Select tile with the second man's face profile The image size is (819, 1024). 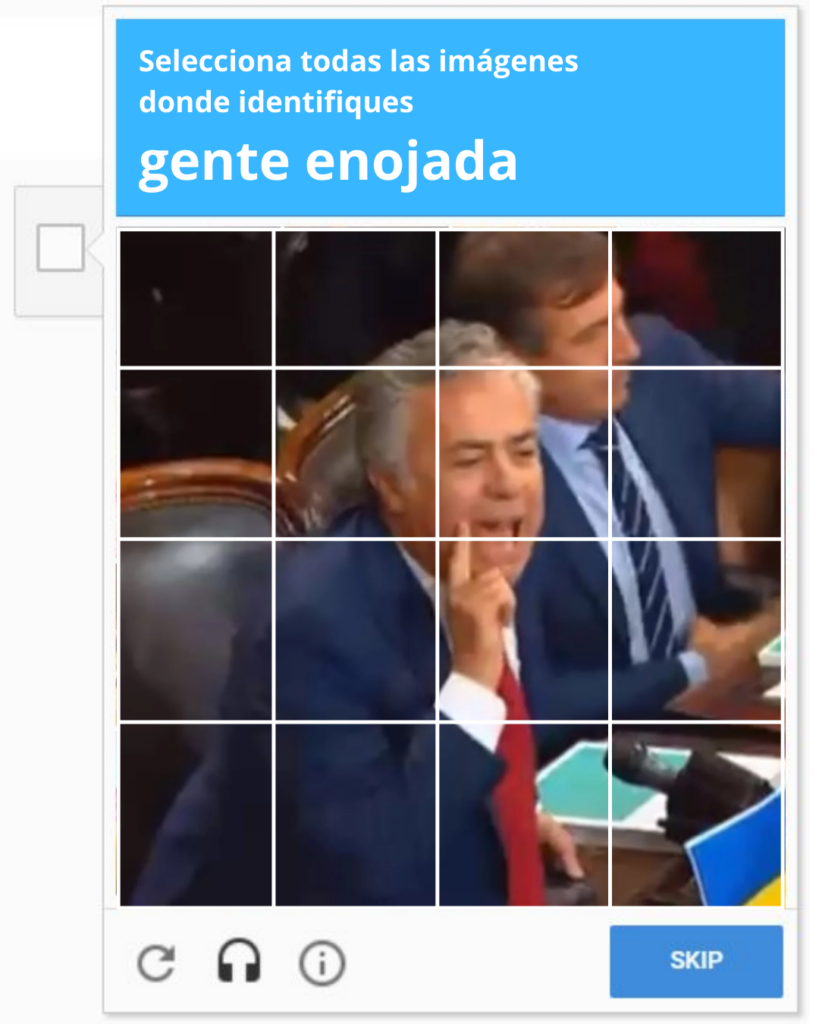pos(522,299)
